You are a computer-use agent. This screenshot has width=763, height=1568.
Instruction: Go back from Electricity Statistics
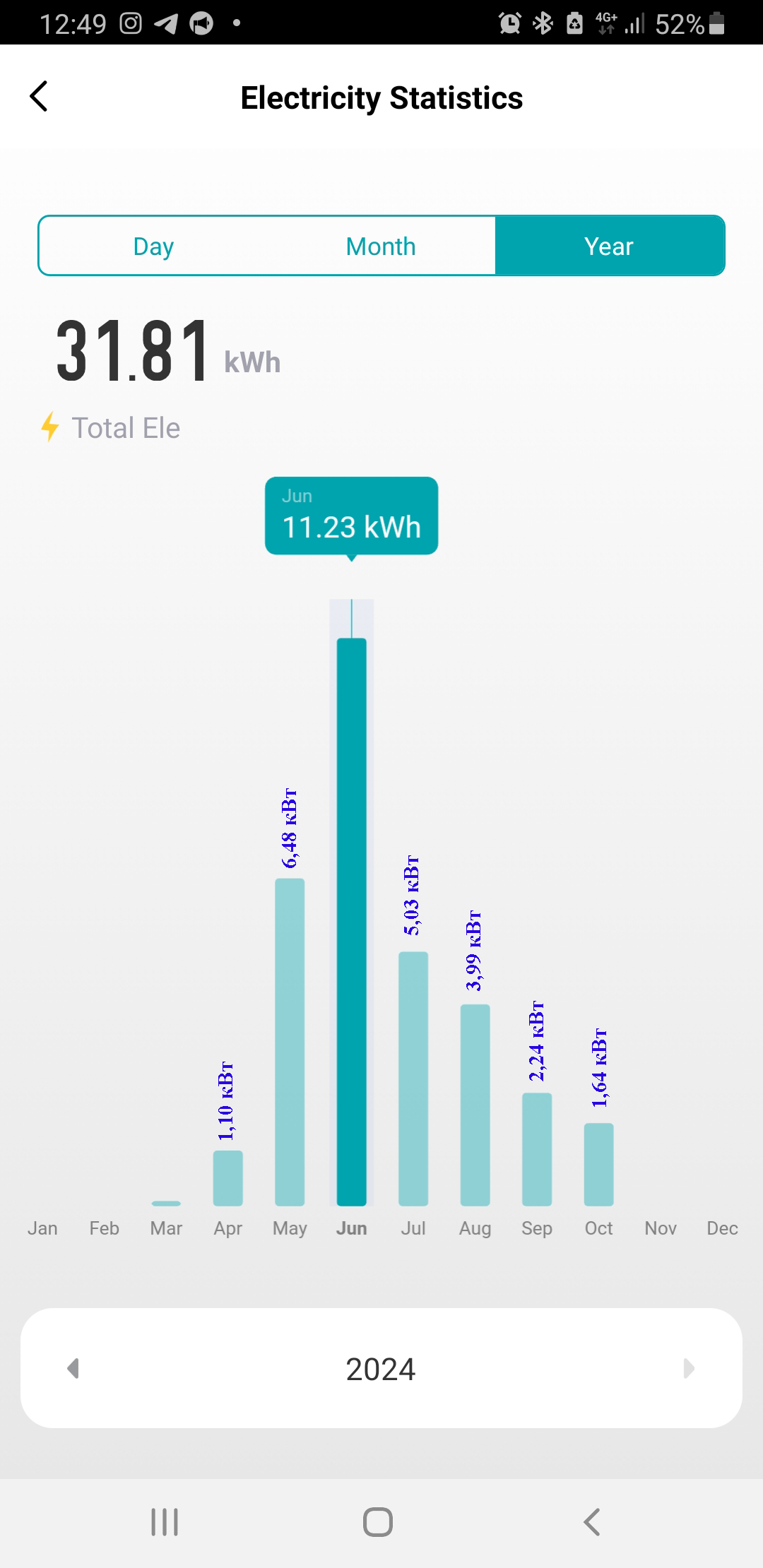pyautogui.click(x=39, y=96)
